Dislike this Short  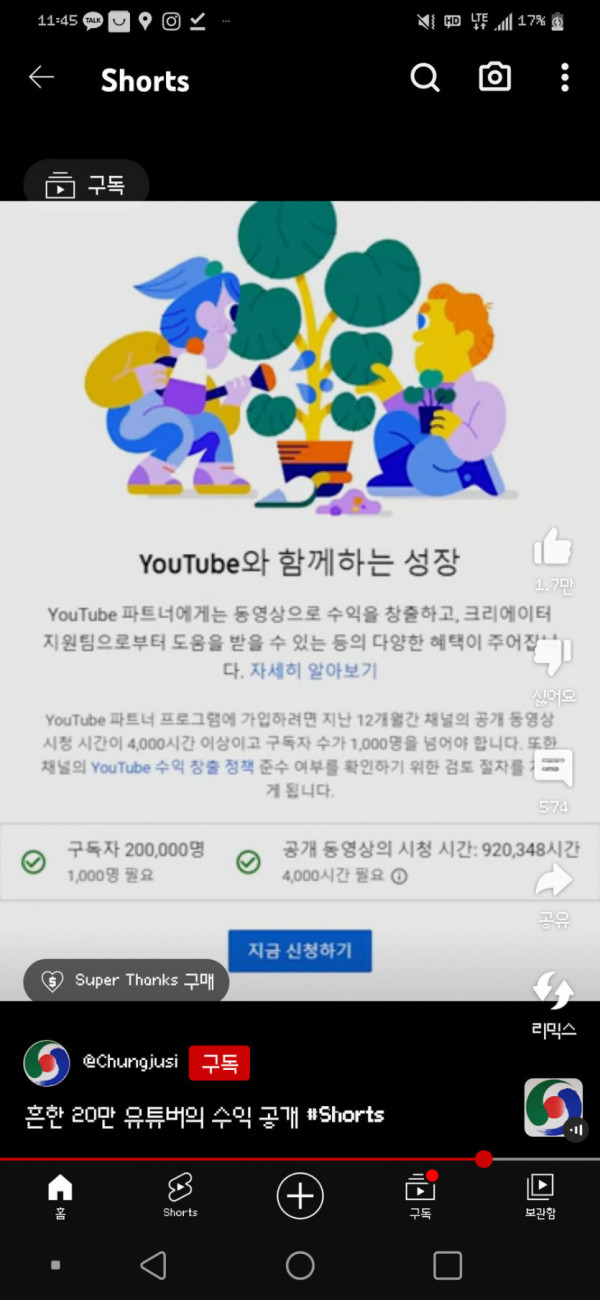click(x=553, y=657)
